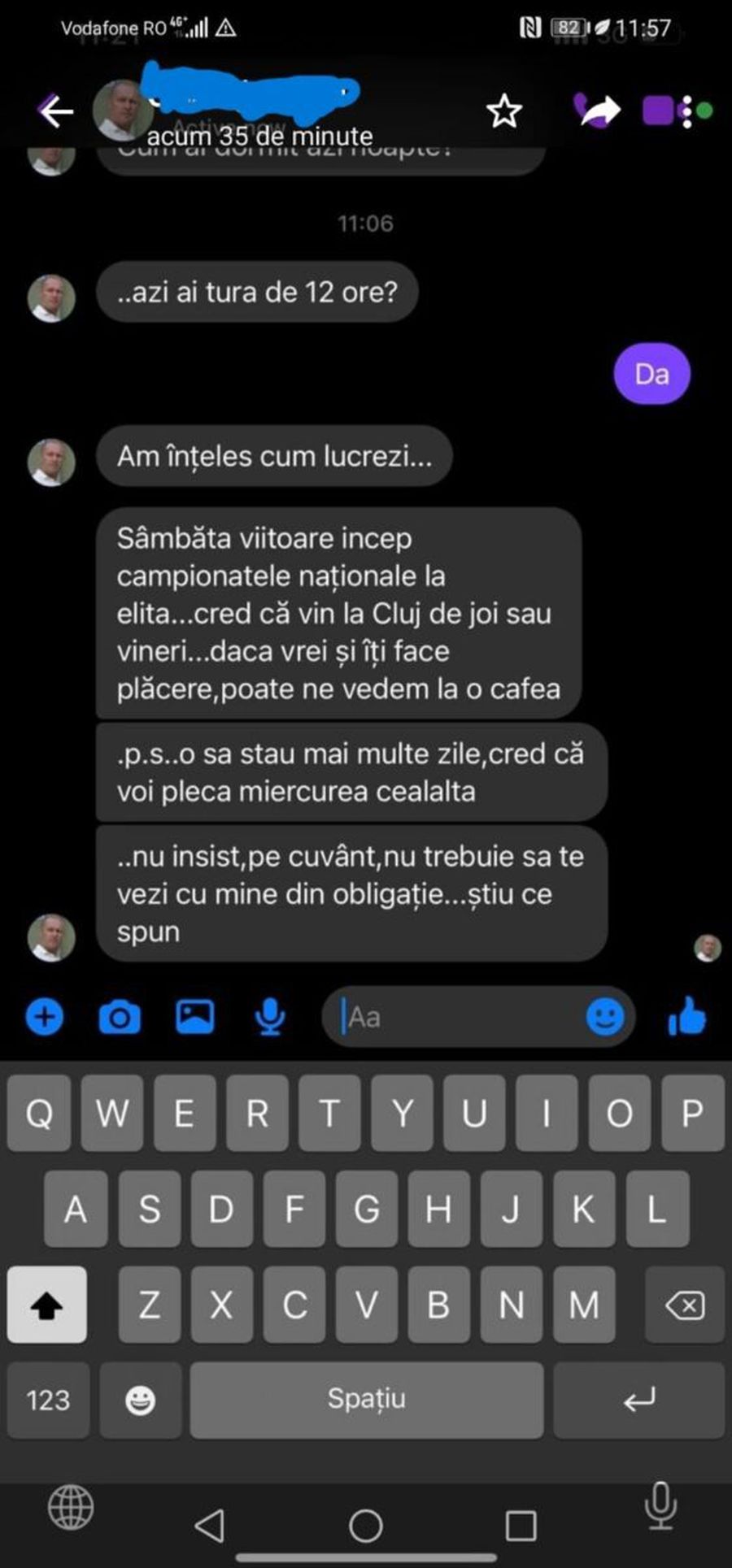Open the conversation options with the dots menu
Screen dimensions: 732x1568
click(x=695, y=110)
